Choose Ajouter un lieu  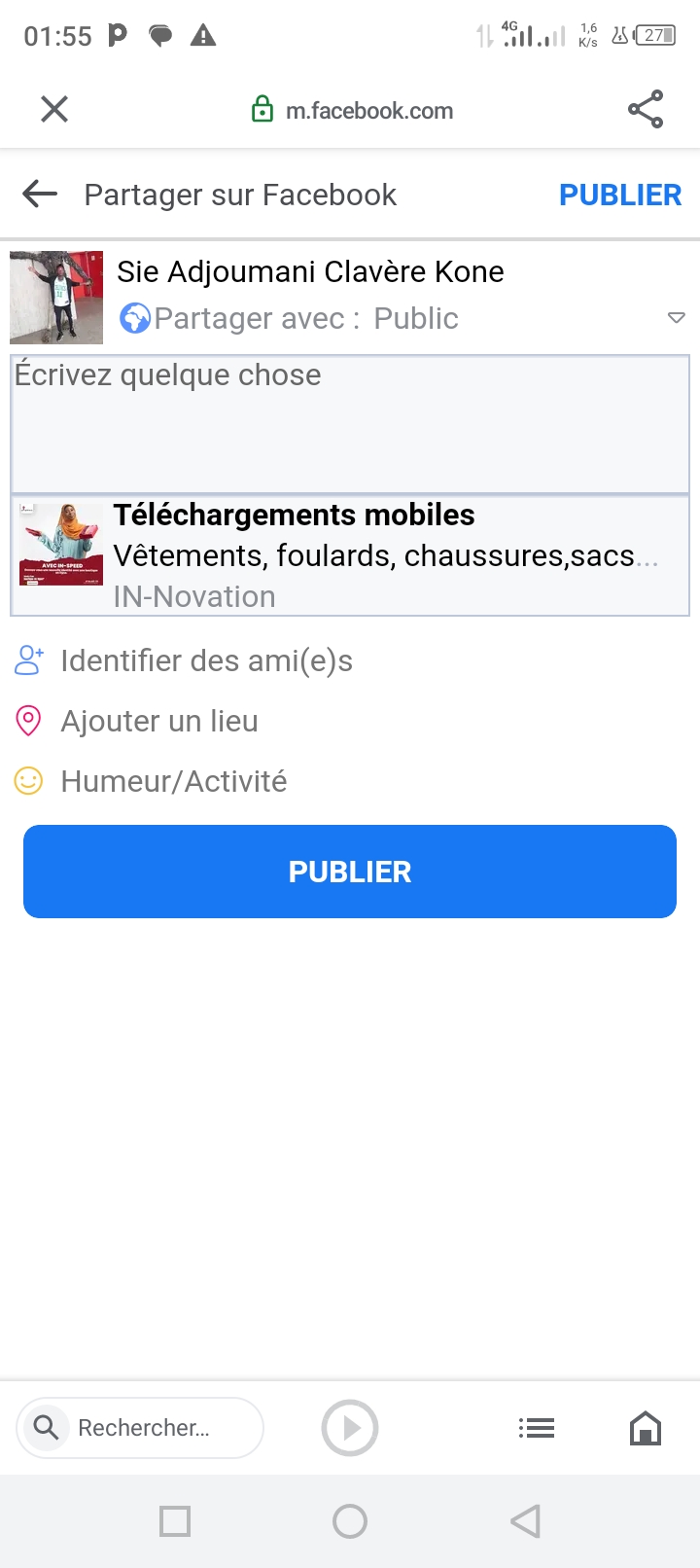136,721
